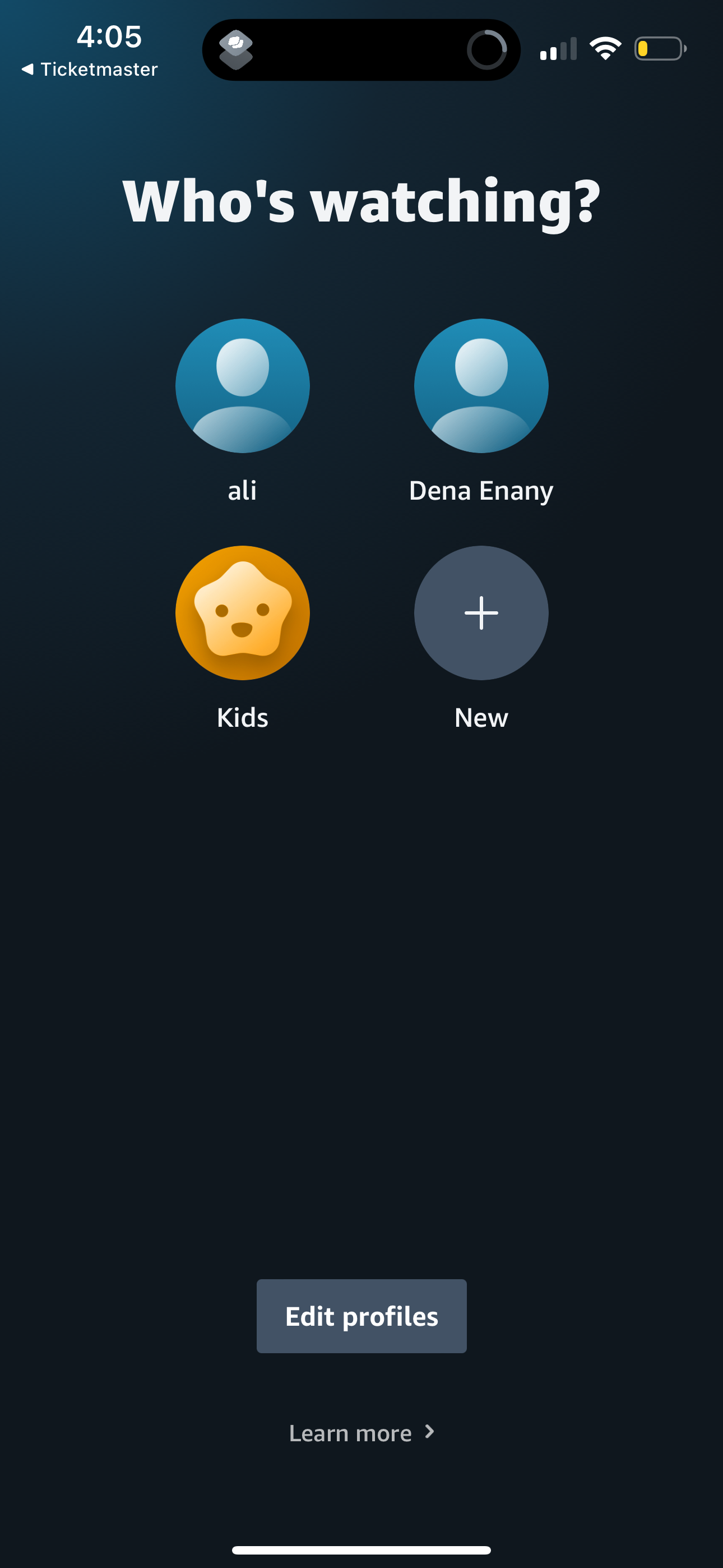The height and width of the screenshot is (1568, 723).
Task: Select the Dena Enany profile avatar
Action: [x=481, y=385]
